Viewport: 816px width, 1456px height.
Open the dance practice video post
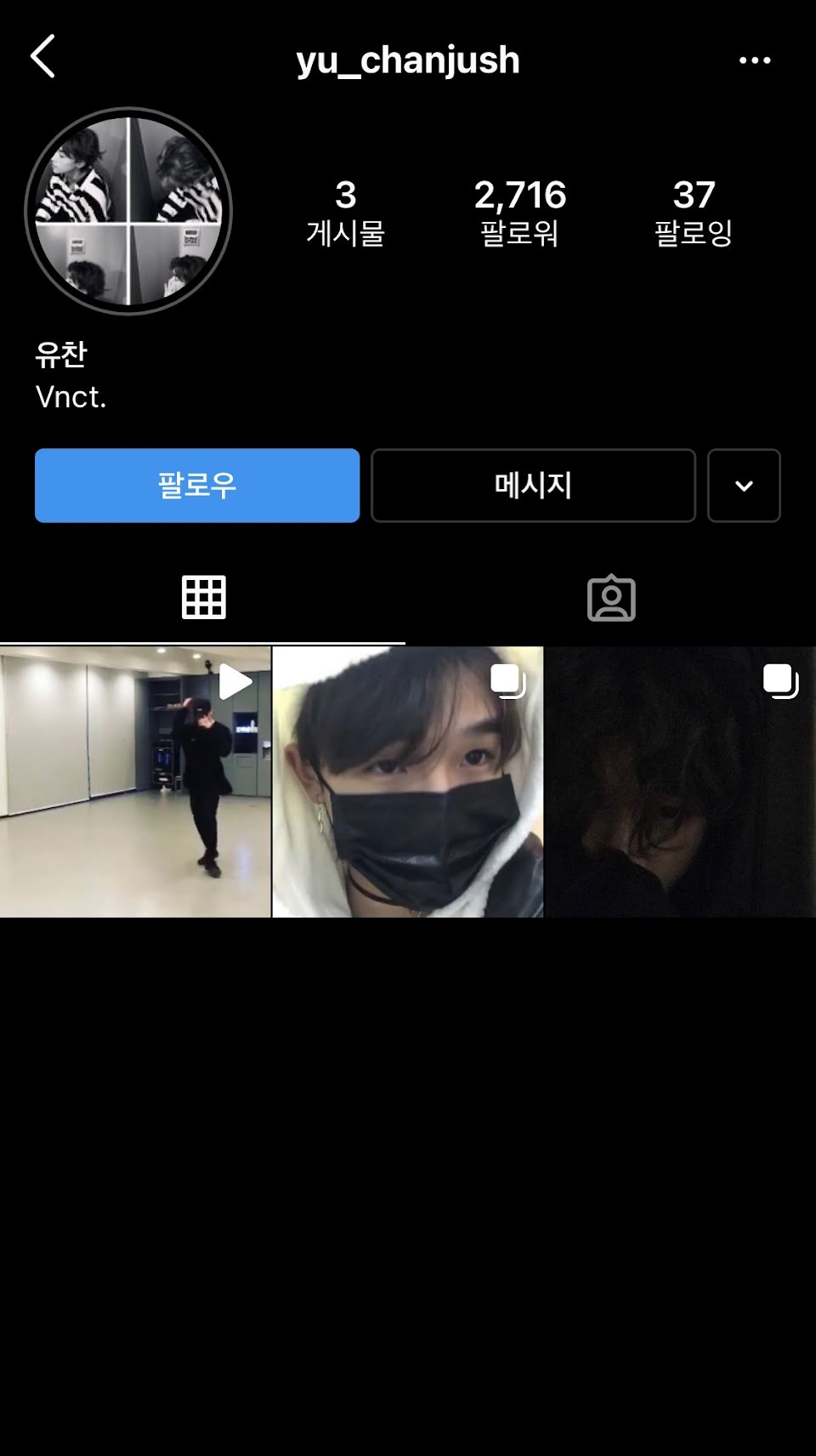click(135, 782)
